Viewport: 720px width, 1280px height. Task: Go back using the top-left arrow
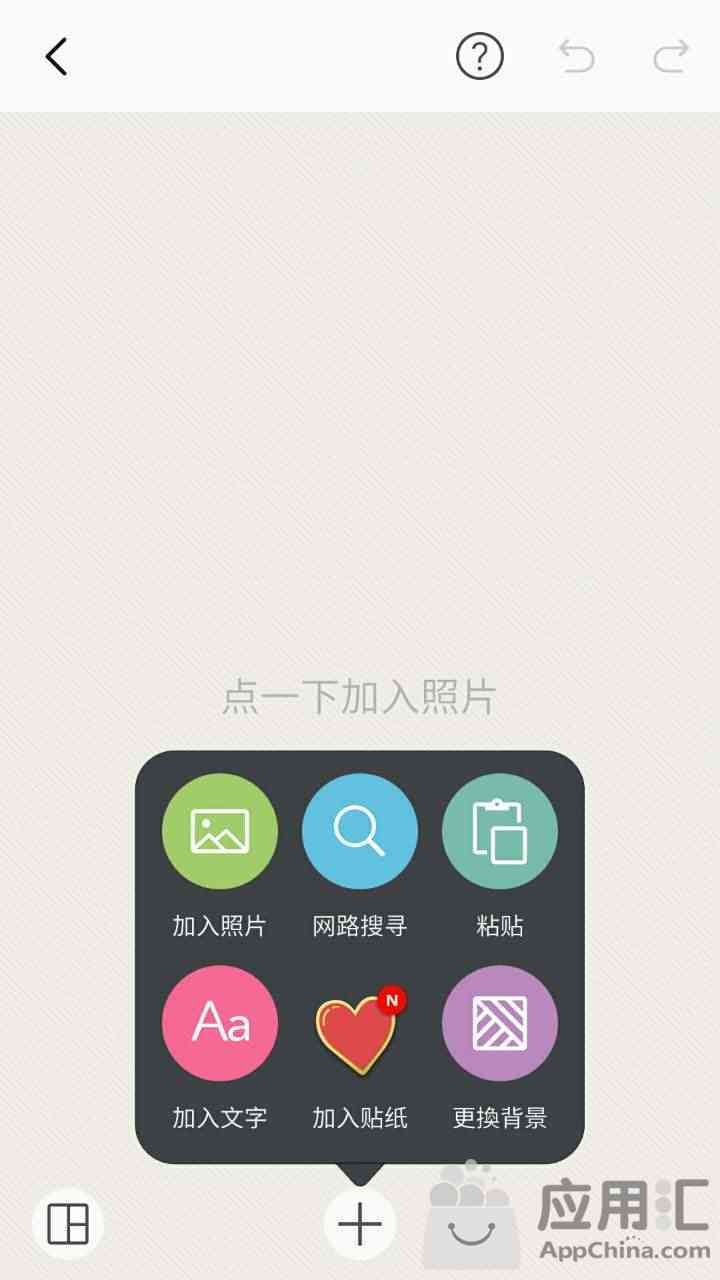point(57,57)
